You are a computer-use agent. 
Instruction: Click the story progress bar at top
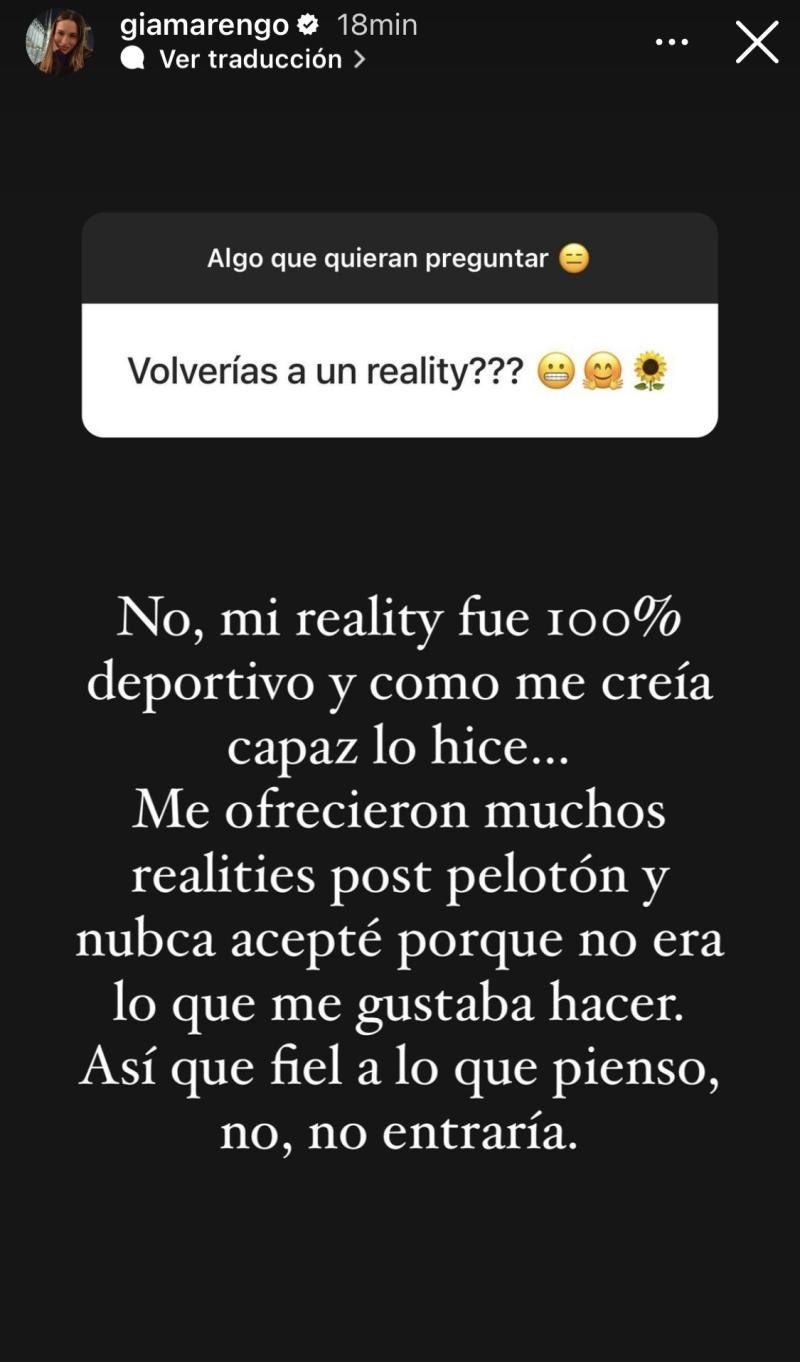pyautogui.click(x=400, y=5)
